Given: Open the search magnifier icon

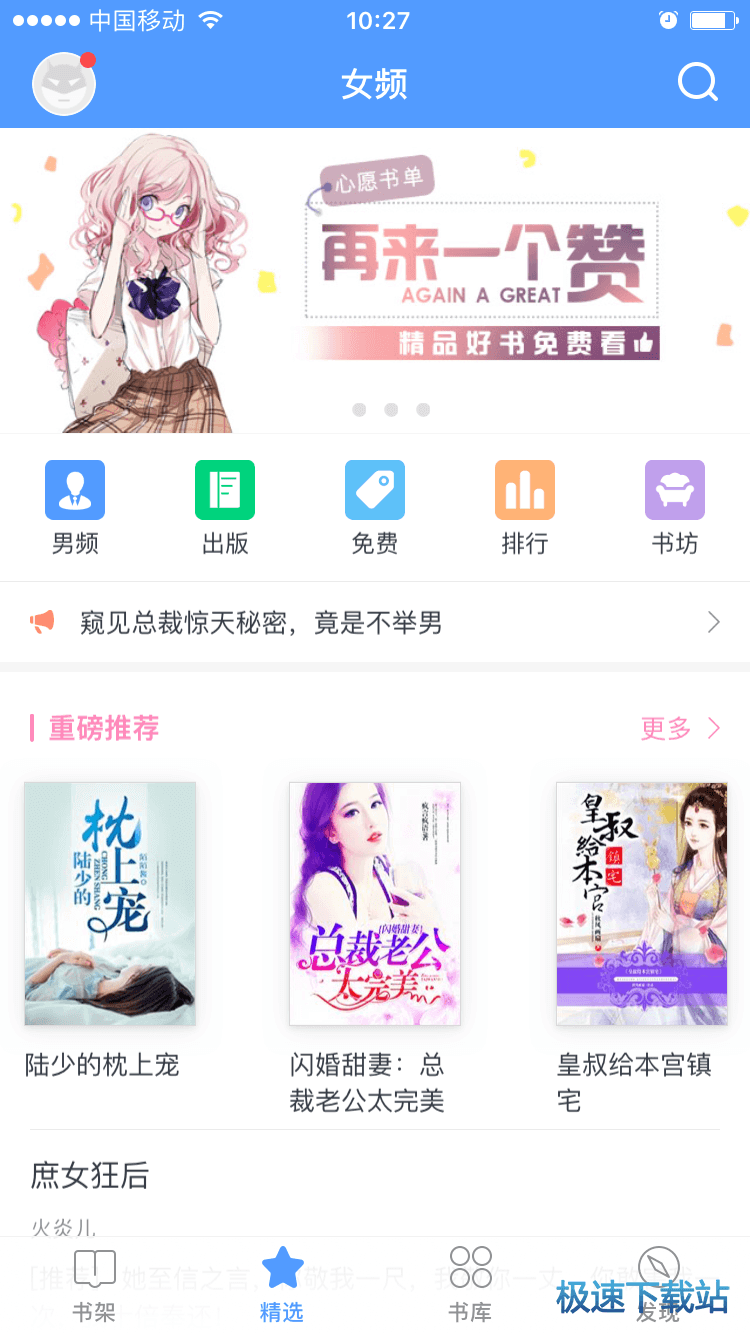Looking at the screenshot, I should 697,83.
